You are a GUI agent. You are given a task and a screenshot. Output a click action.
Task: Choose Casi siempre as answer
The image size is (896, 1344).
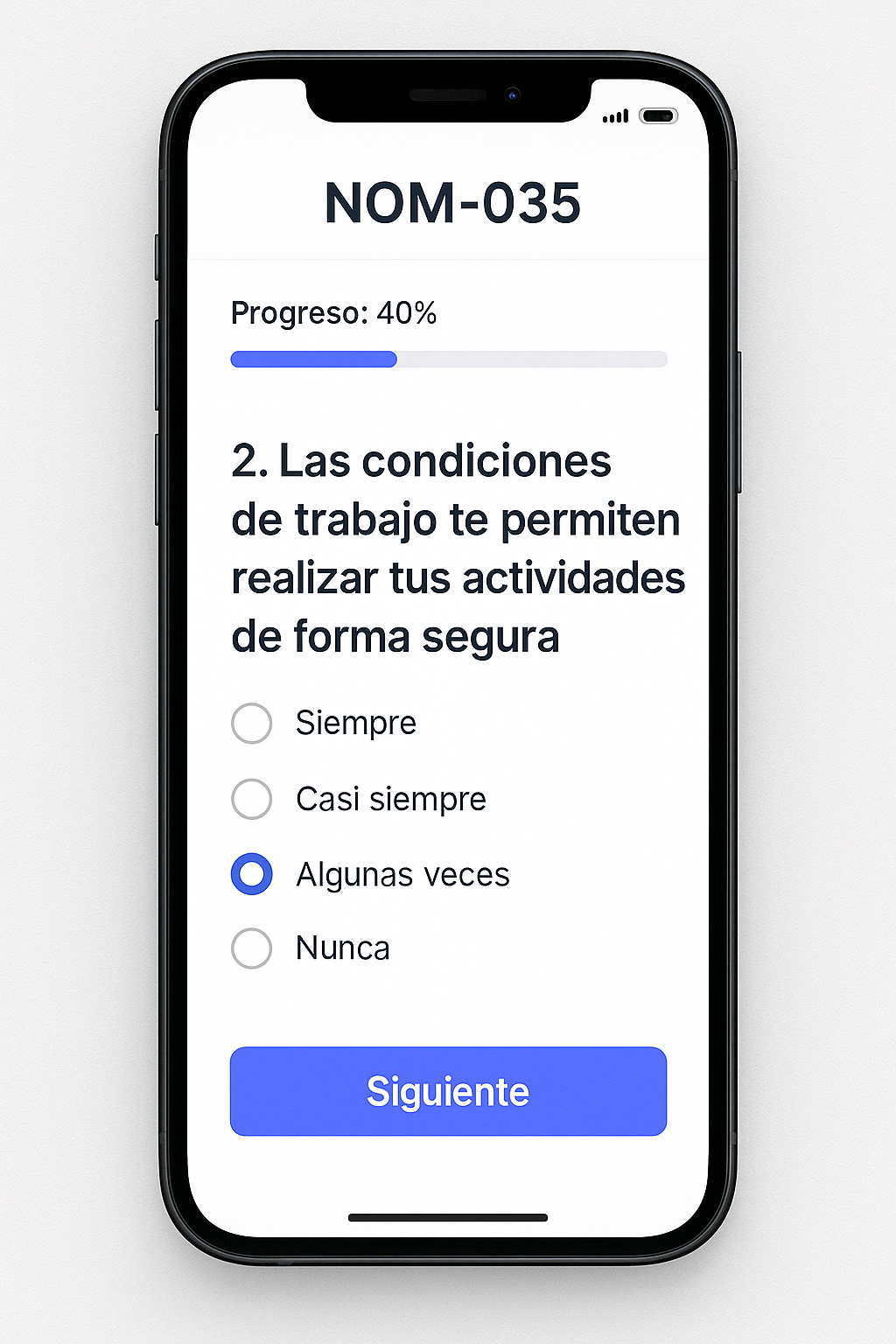[x=252, y=799]
